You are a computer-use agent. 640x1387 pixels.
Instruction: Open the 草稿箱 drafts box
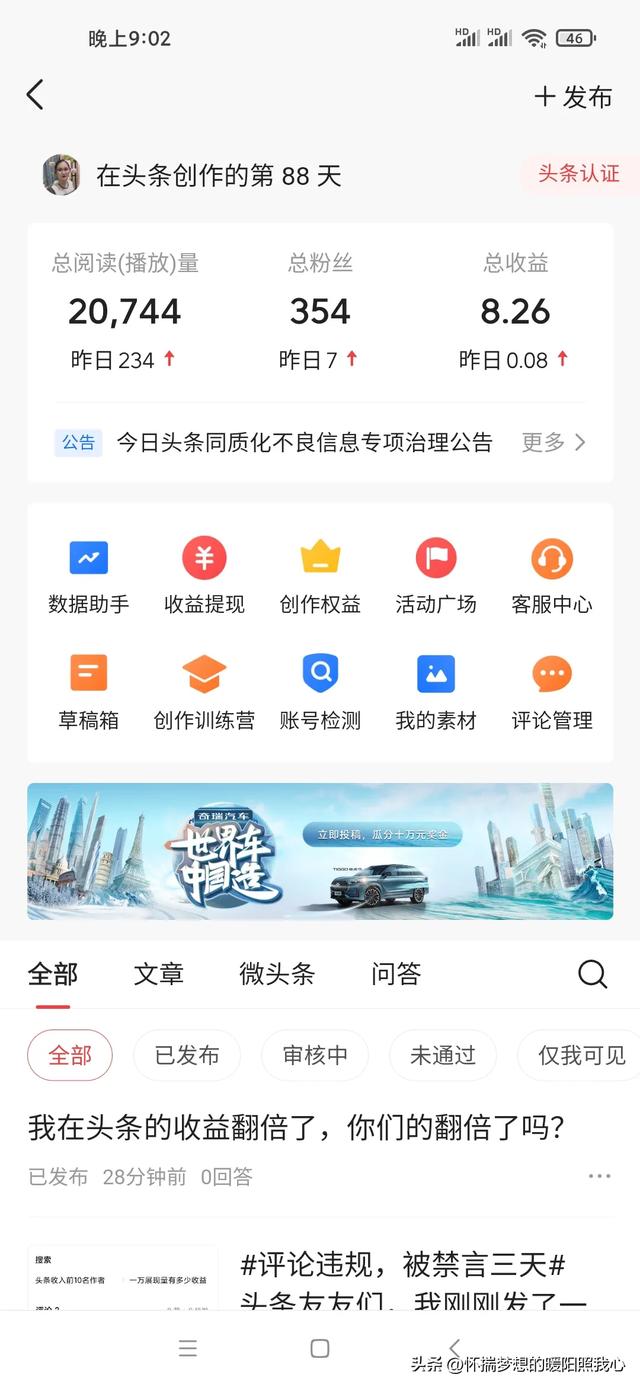tap(89, 692)
